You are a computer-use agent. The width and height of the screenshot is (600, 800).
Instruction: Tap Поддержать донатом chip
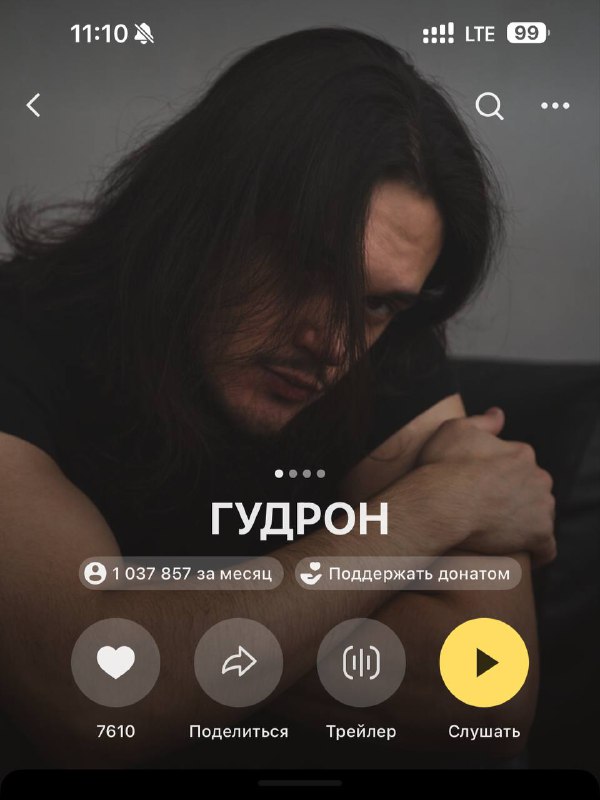[408, 573]
